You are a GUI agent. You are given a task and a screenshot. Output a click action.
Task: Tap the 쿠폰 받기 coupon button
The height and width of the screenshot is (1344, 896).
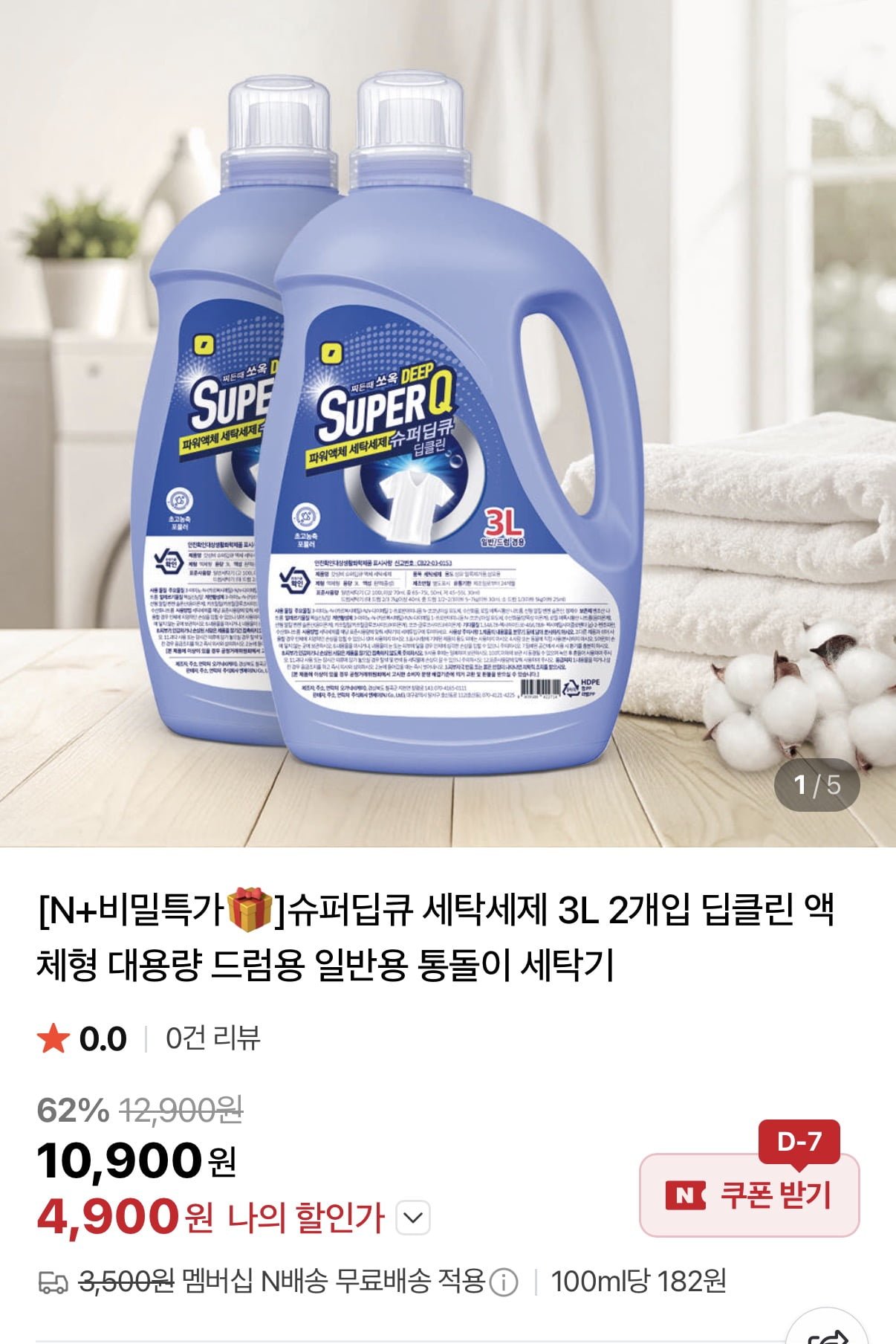(749, 1195)
